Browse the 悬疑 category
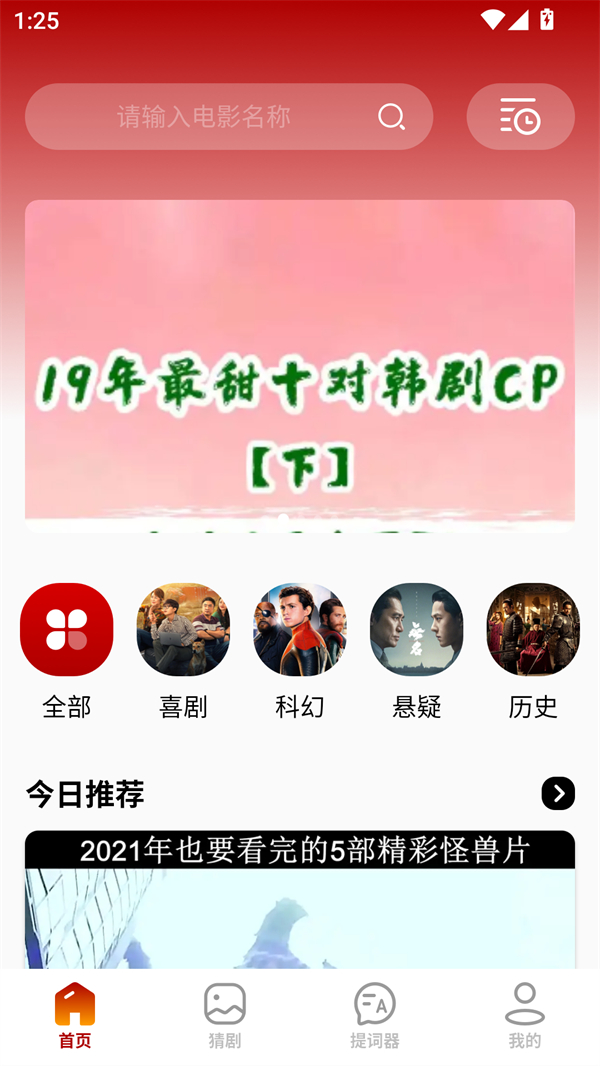The width and height of the screenshot is (600, 1066). [416, 630]
